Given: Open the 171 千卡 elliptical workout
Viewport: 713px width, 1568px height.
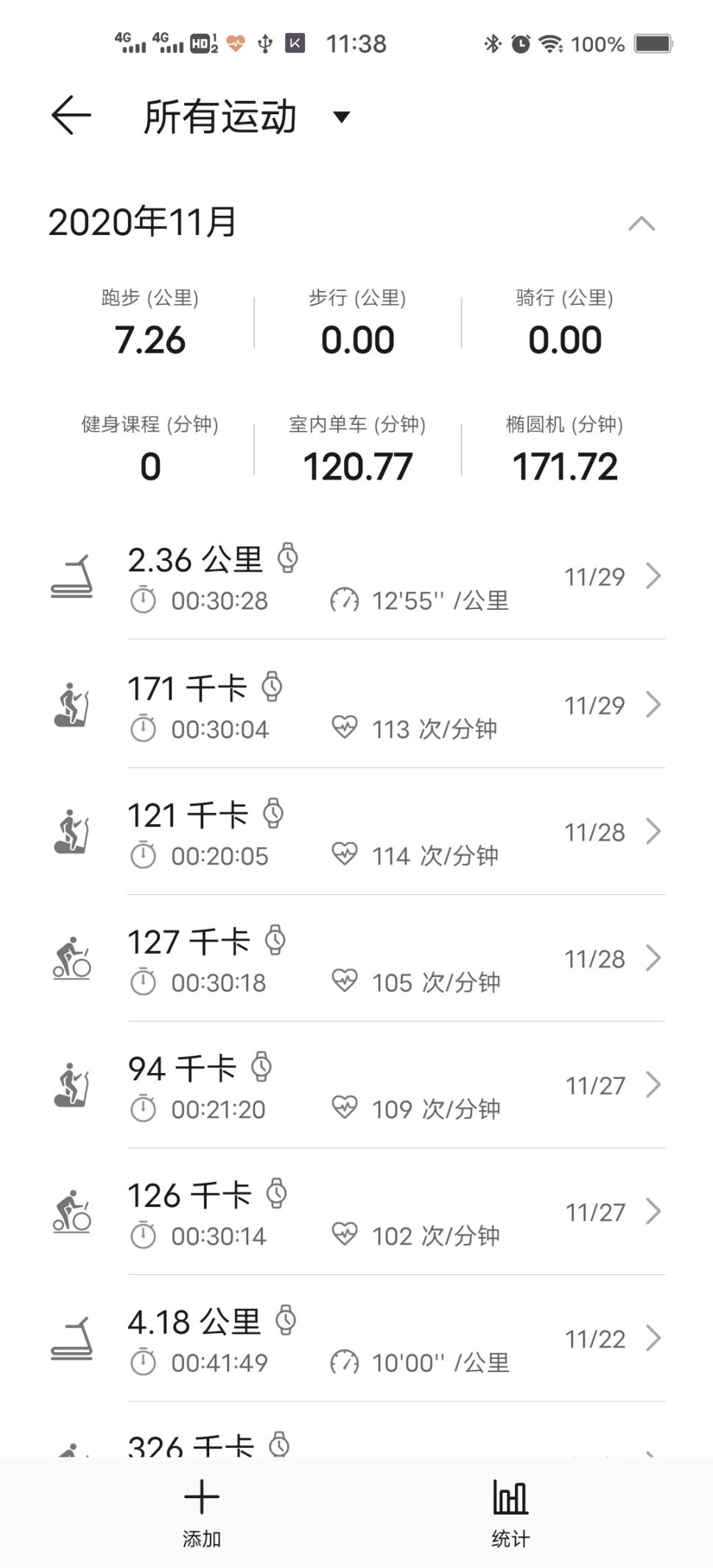Looking at the screenshot, I should click(x=356, y=705).
